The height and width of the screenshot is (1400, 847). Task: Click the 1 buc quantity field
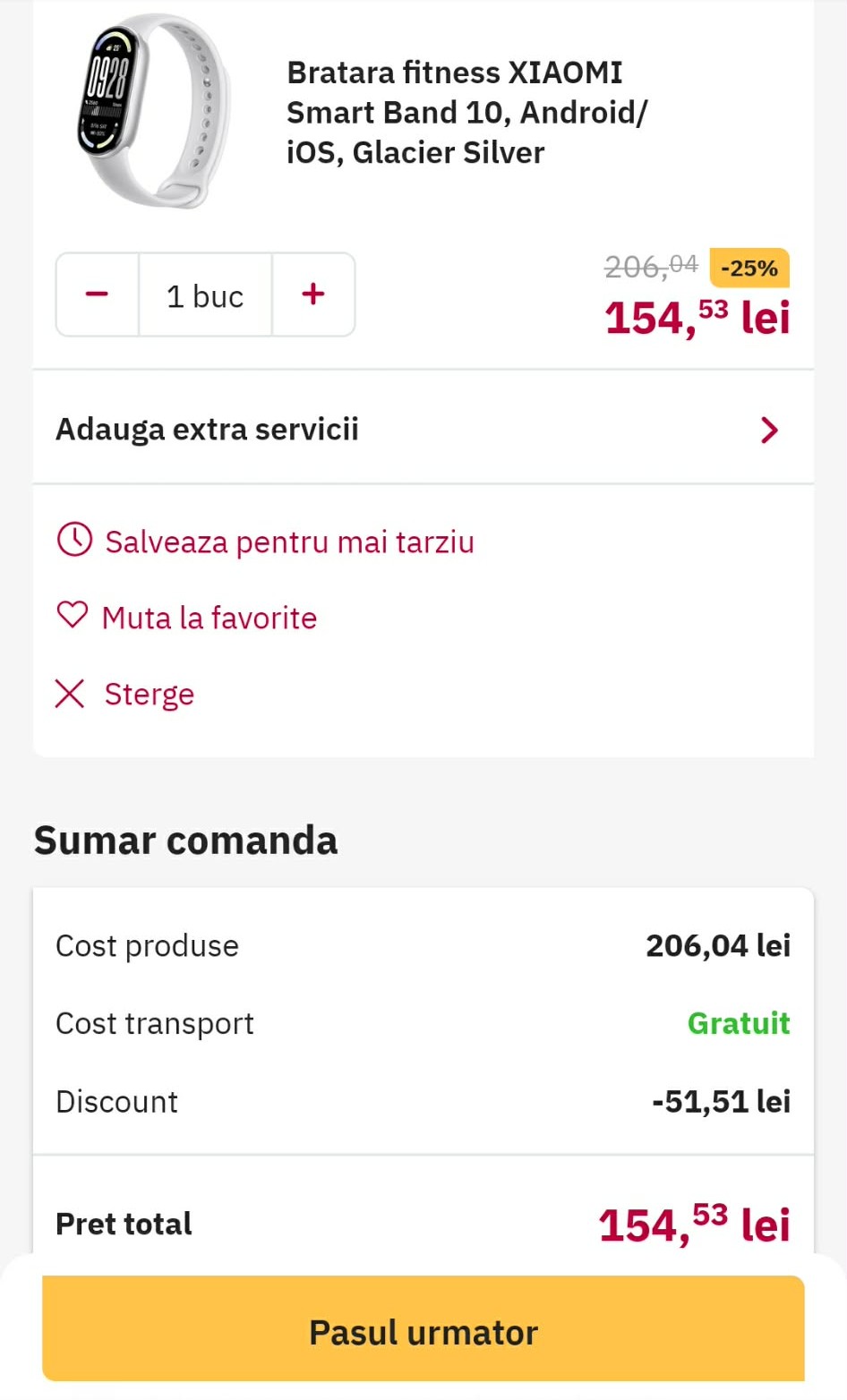204,295
